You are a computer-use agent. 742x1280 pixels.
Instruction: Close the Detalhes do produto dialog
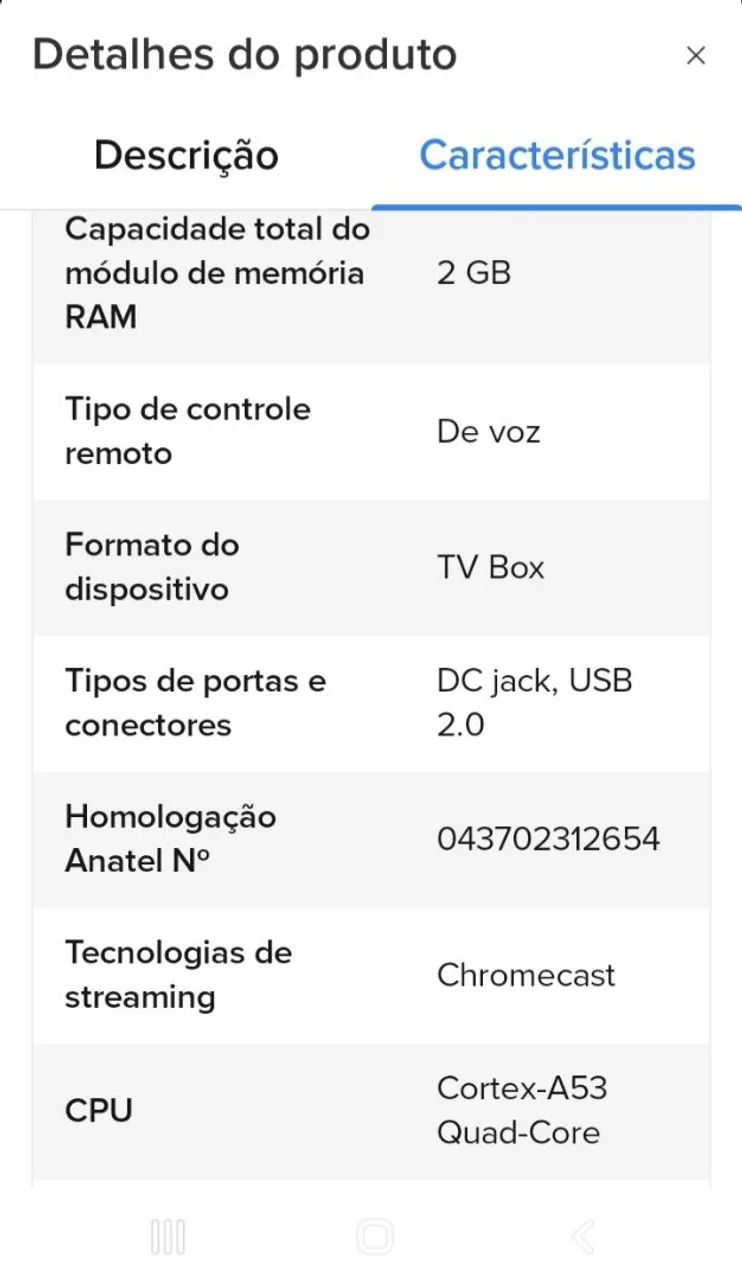[x=696, y=55]
